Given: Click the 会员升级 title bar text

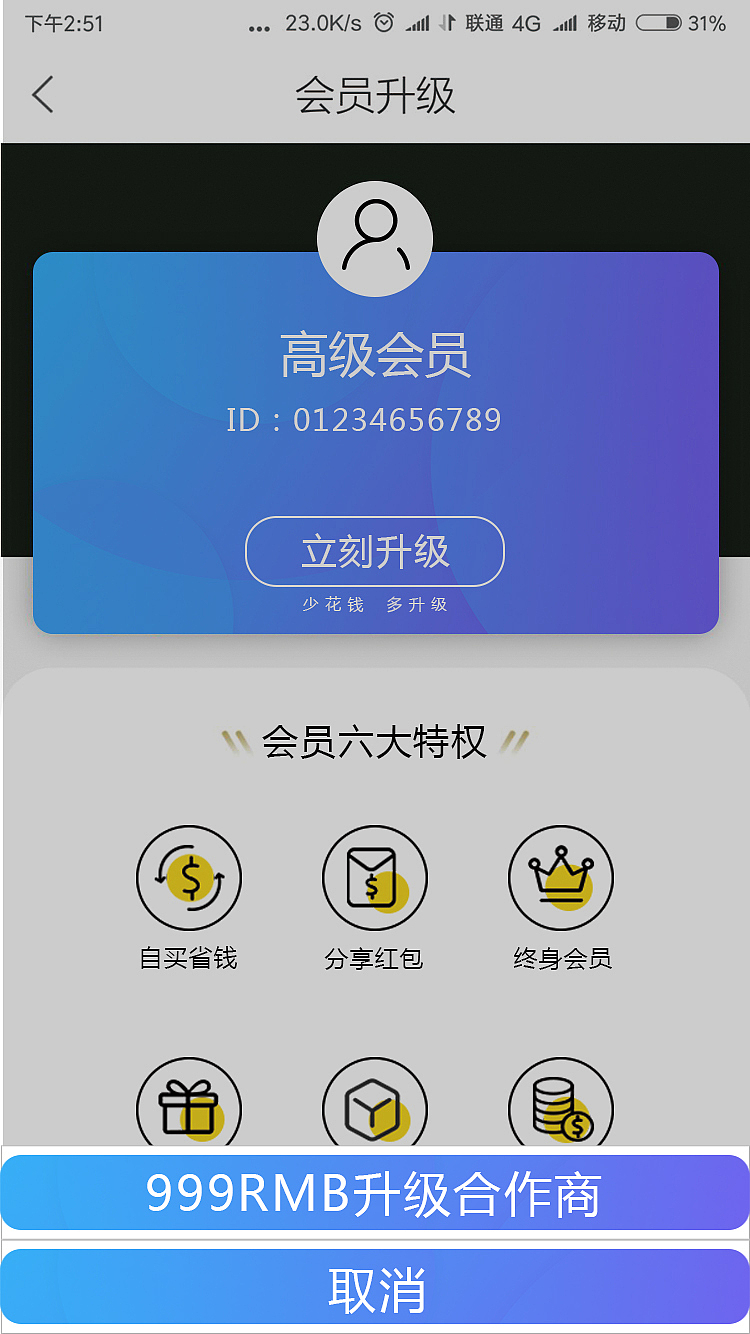Looking at the screenshot, I should 374,94.
